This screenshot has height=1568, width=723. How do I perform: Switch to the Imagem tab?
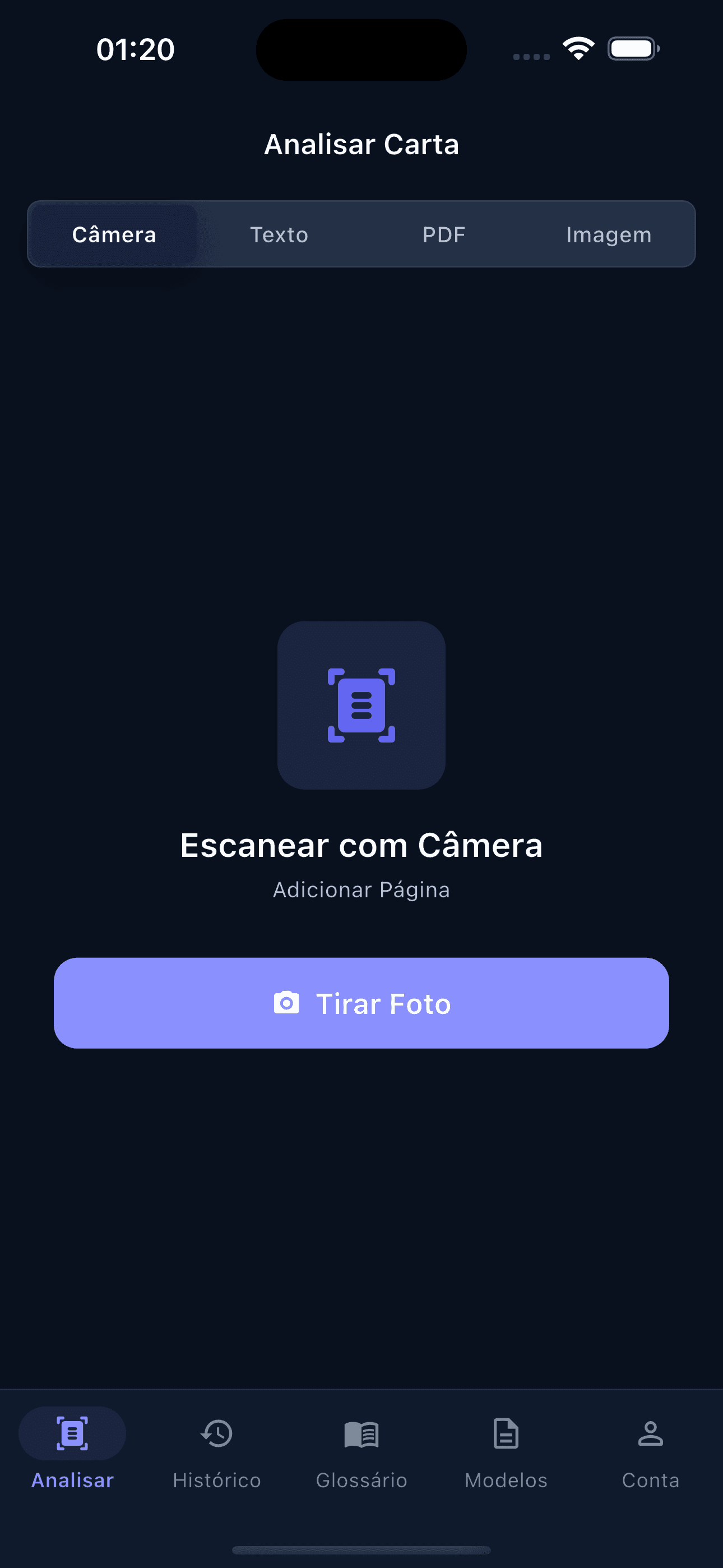(x=609, y=234)
